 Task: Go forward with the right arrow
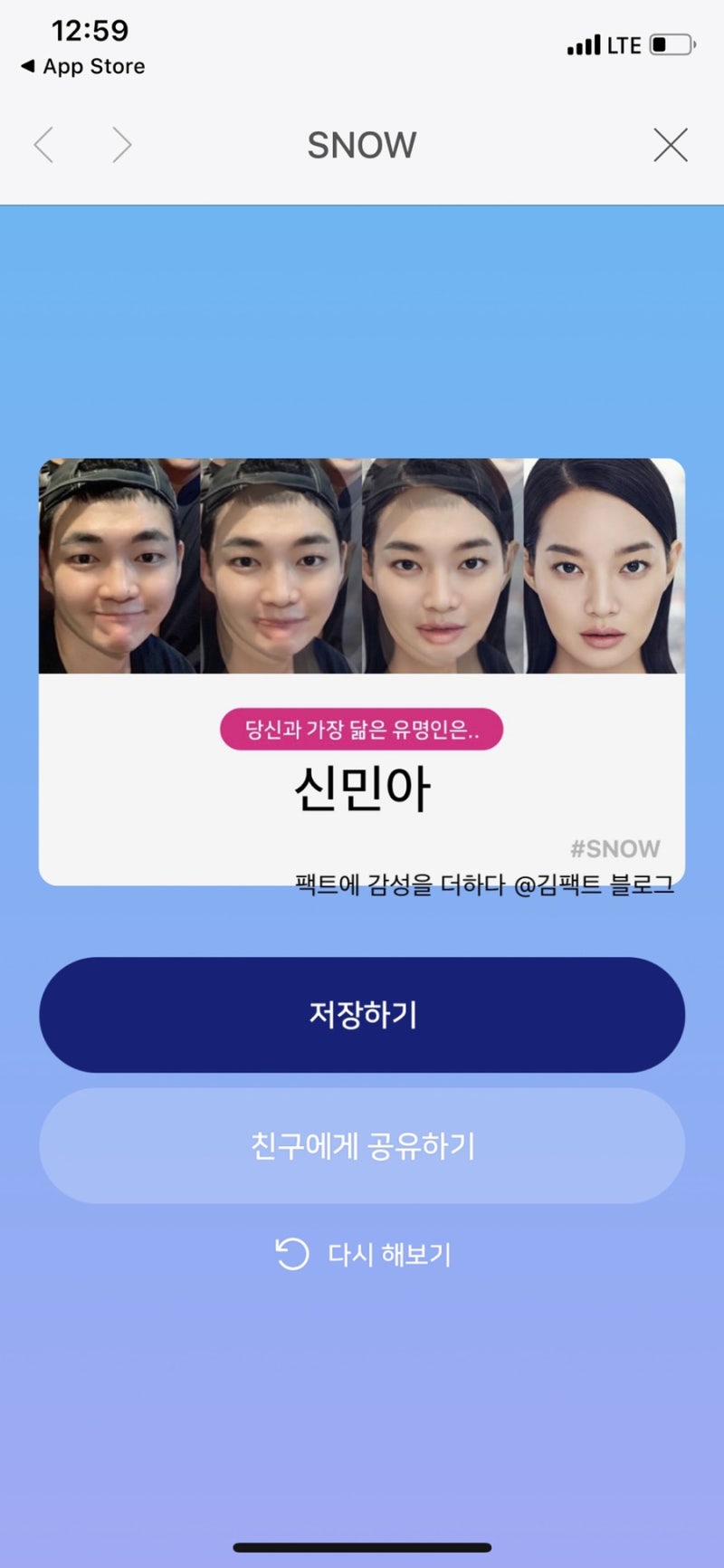(x=121, y=145)
